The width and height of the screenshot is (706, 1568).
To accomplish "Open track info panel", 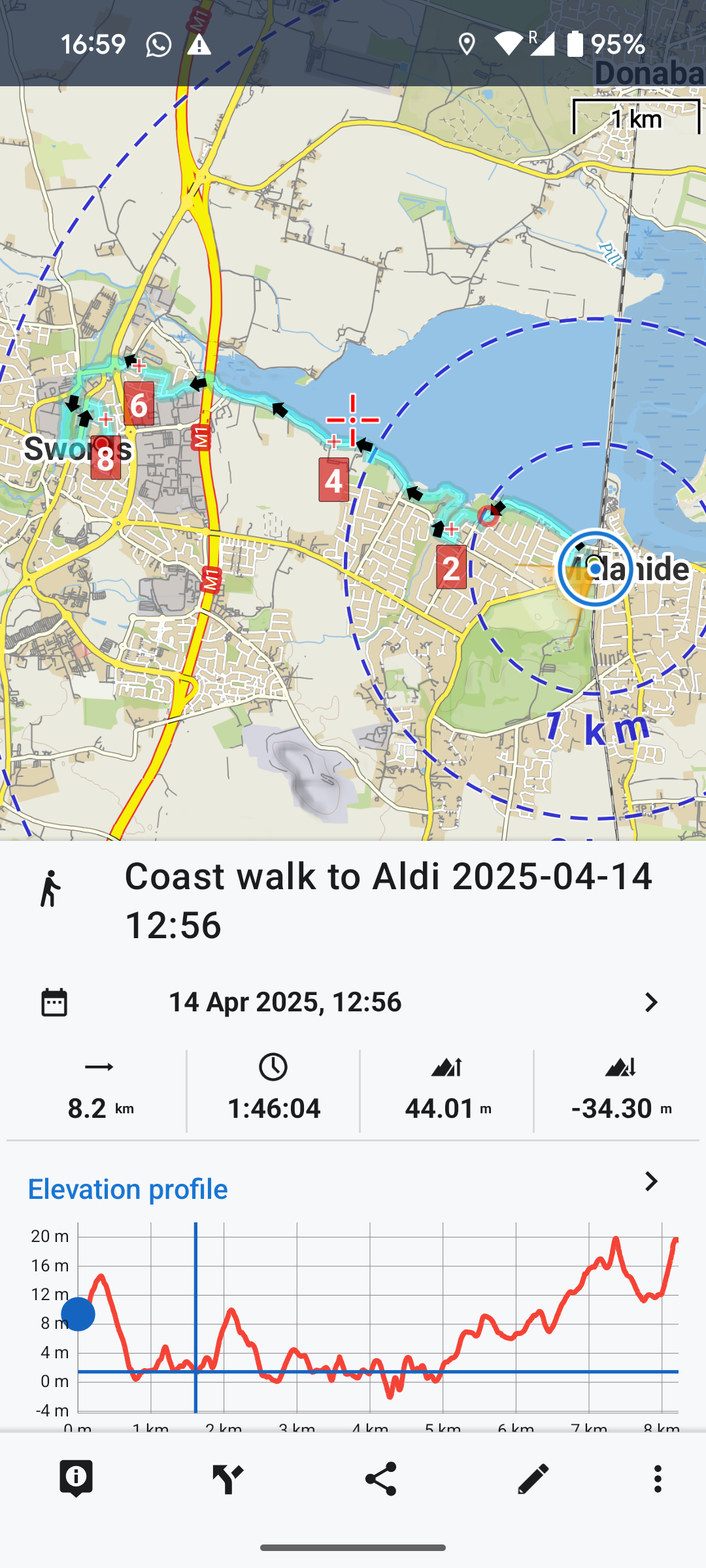I will coord(76,1478).
